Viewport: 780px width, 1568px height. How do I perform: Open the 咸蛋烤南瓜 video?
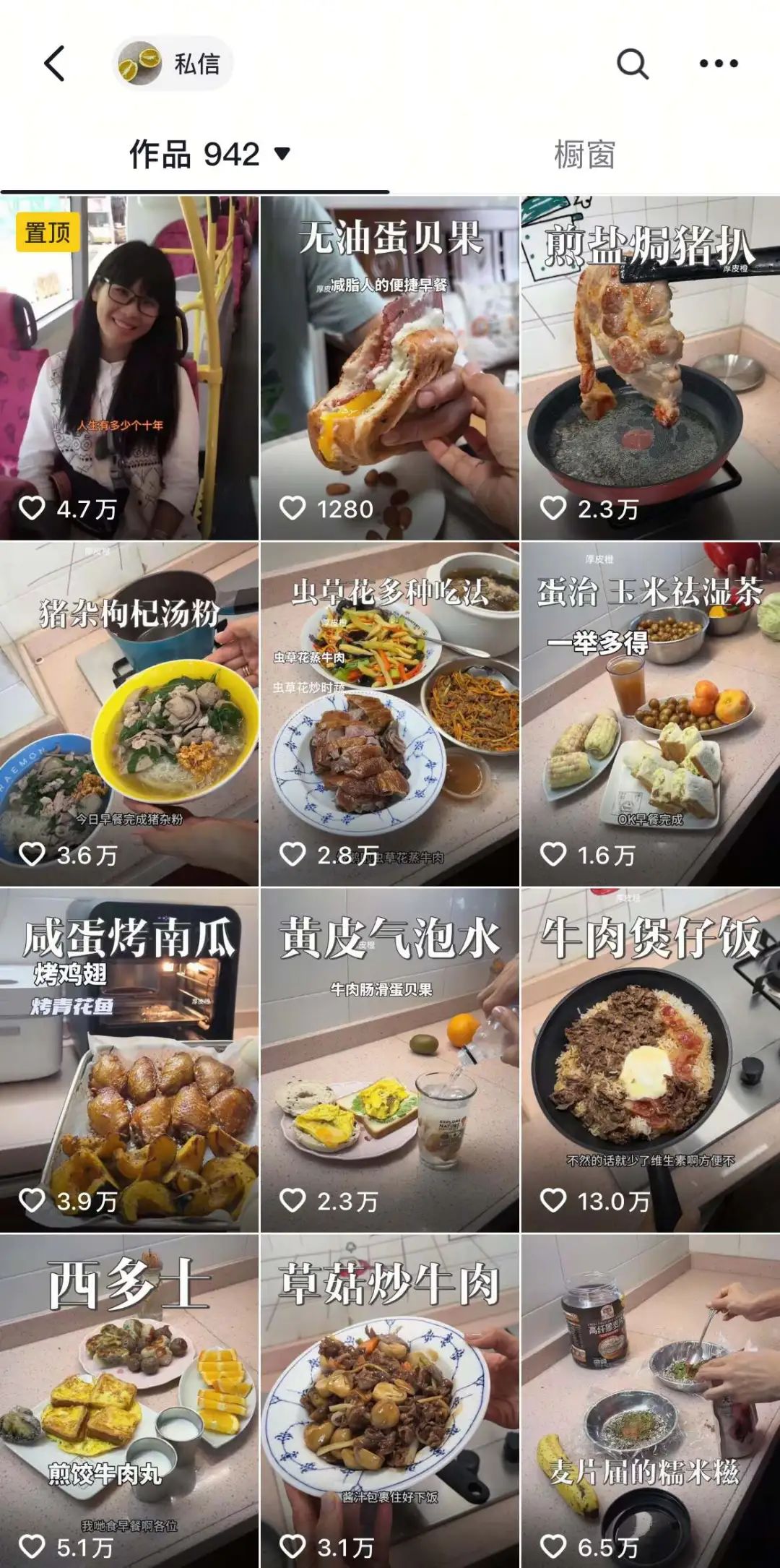point(129,1060)
